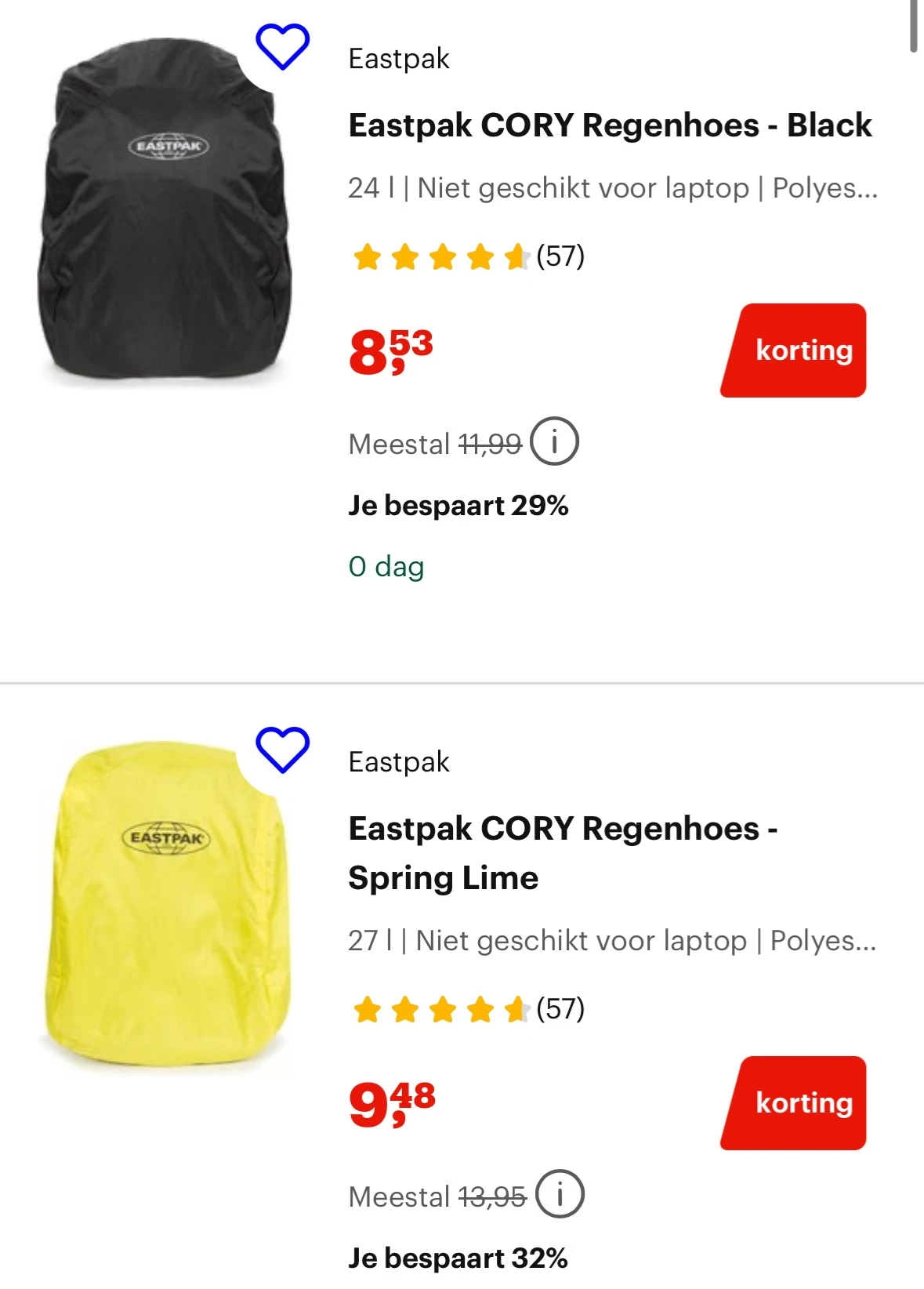924x1289 pixels.
Task: Add black Eastpak CORY Regenhoes to wishlist
Action: (282, 47)
